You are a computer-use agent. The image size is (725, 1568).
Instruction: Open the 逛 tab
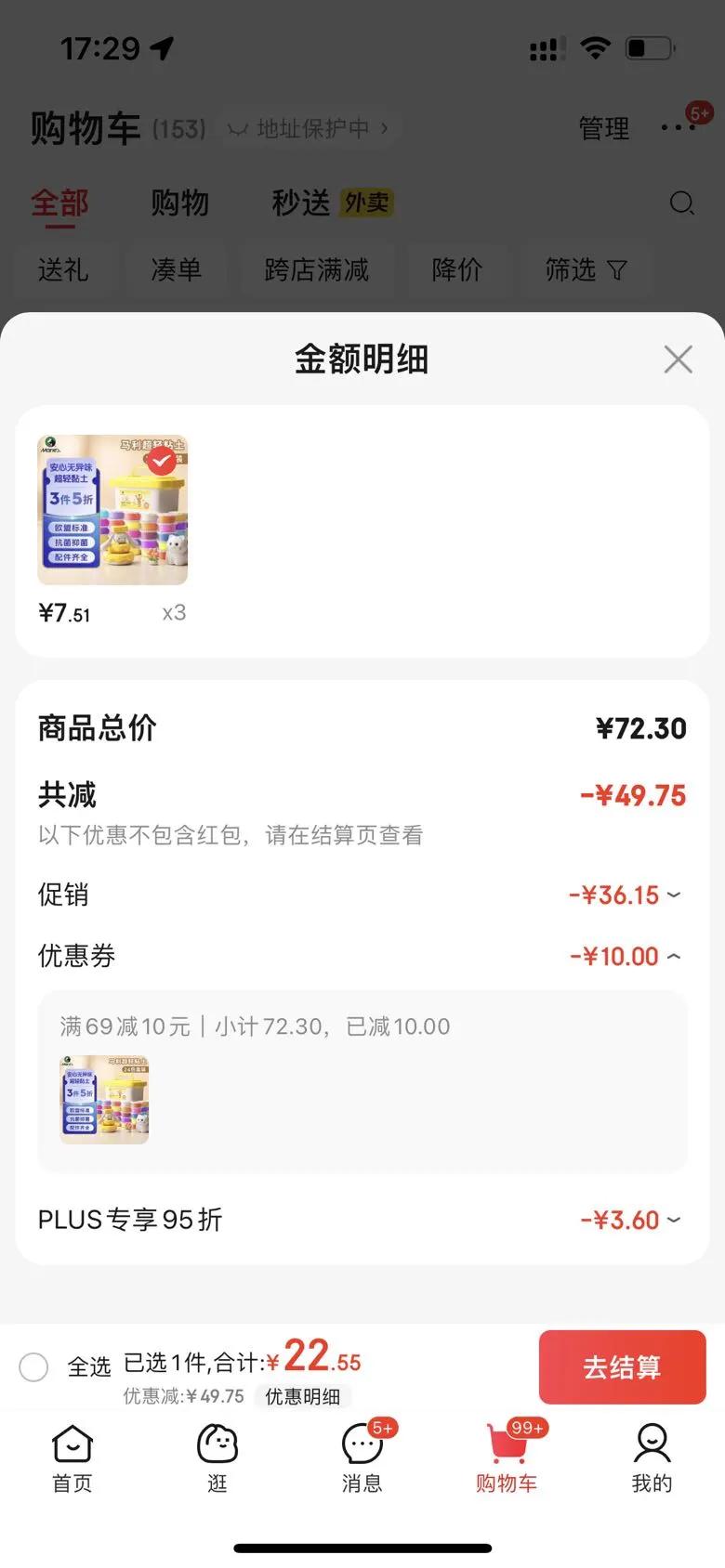point(217,1458)
